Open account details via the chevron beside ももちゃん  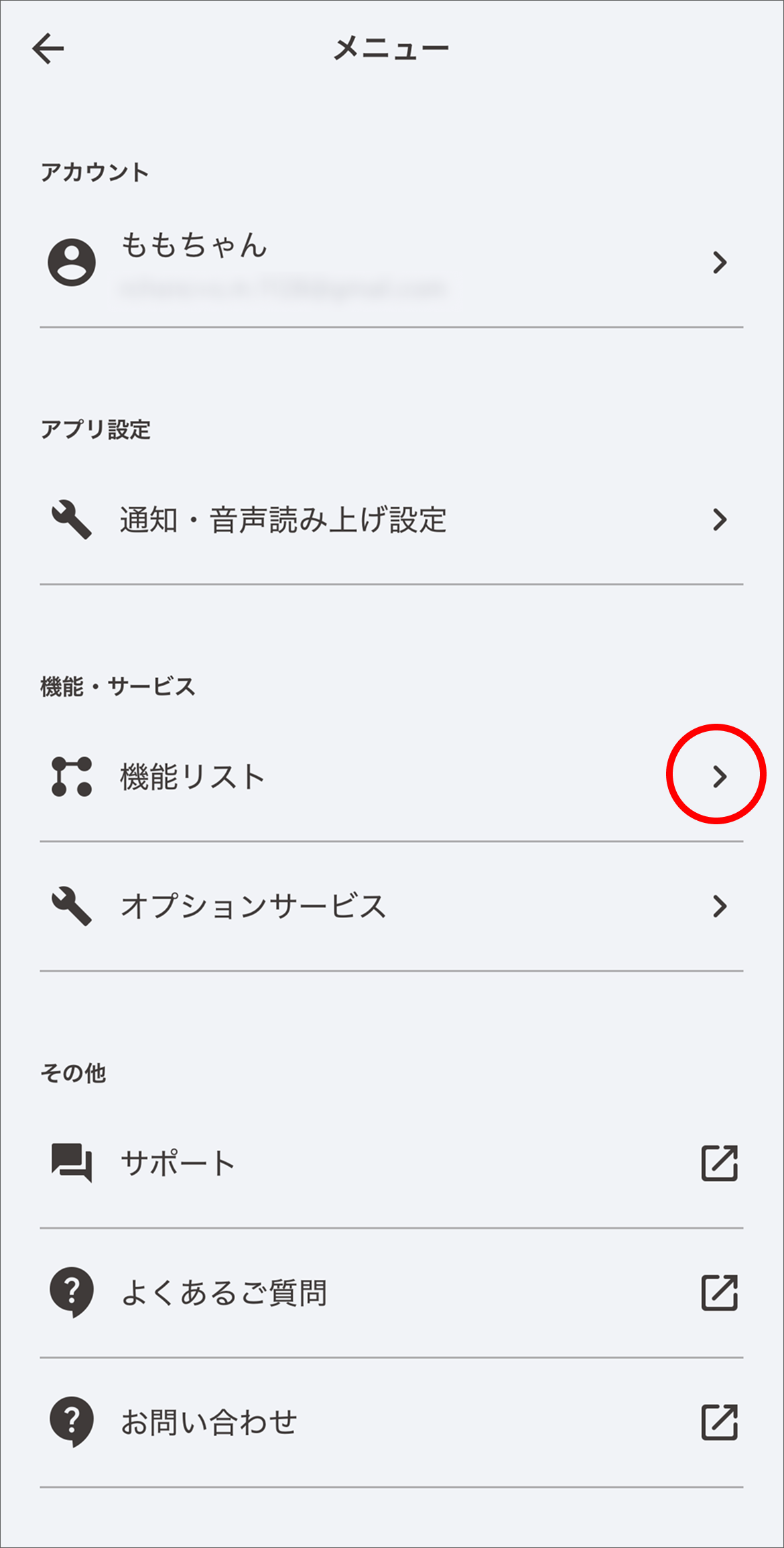(x=718, y=263)
